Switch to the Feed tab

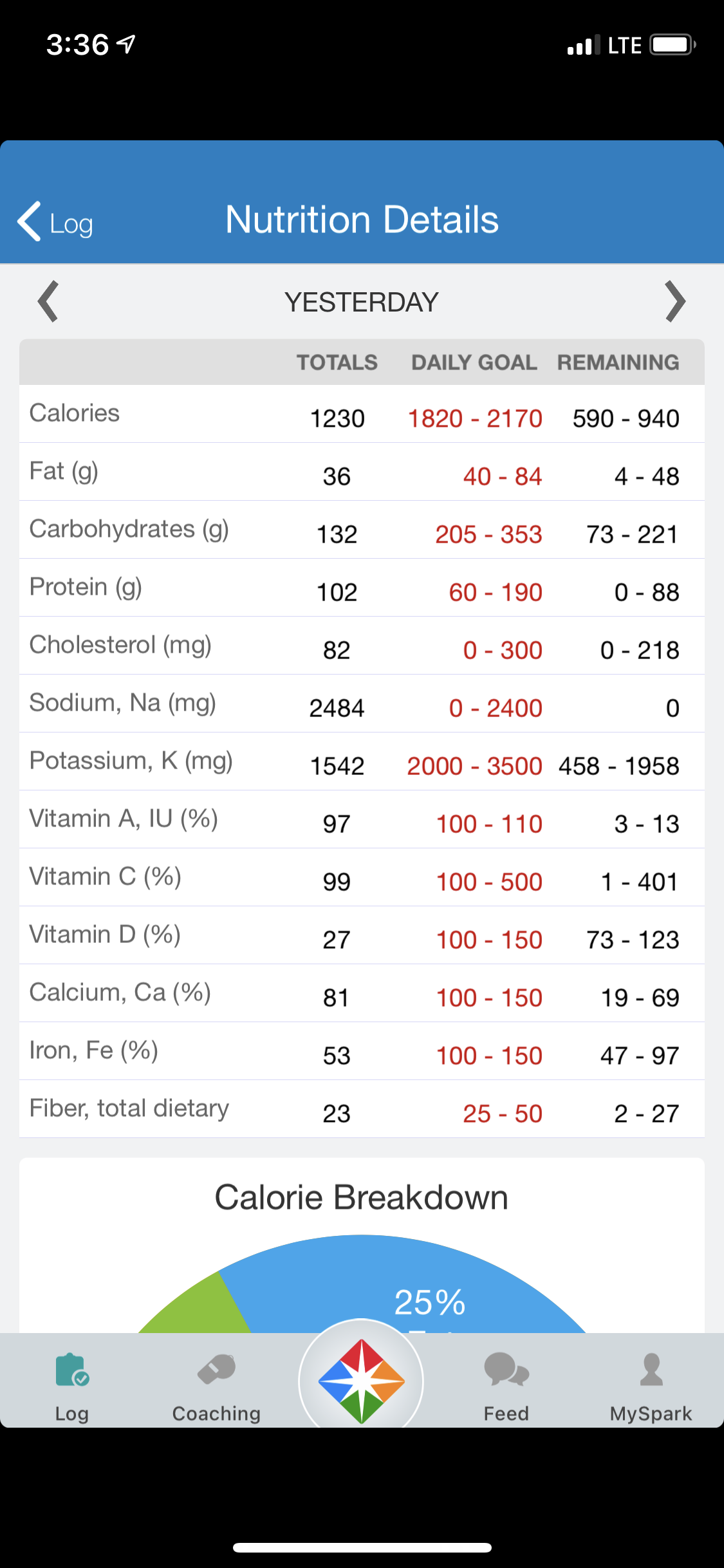pos(506,1386)
